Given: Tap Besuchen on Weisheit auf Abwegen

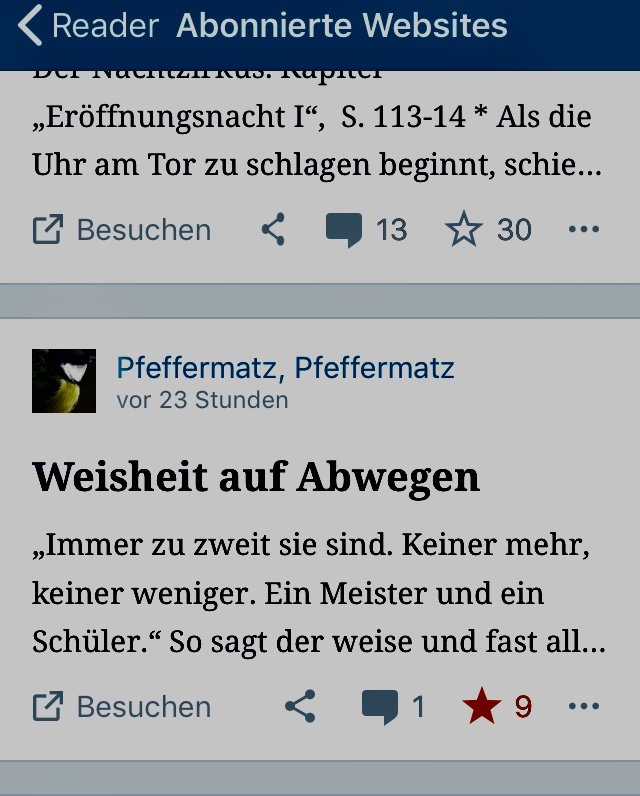Looking at the screenshot, I should pos(122,707).
